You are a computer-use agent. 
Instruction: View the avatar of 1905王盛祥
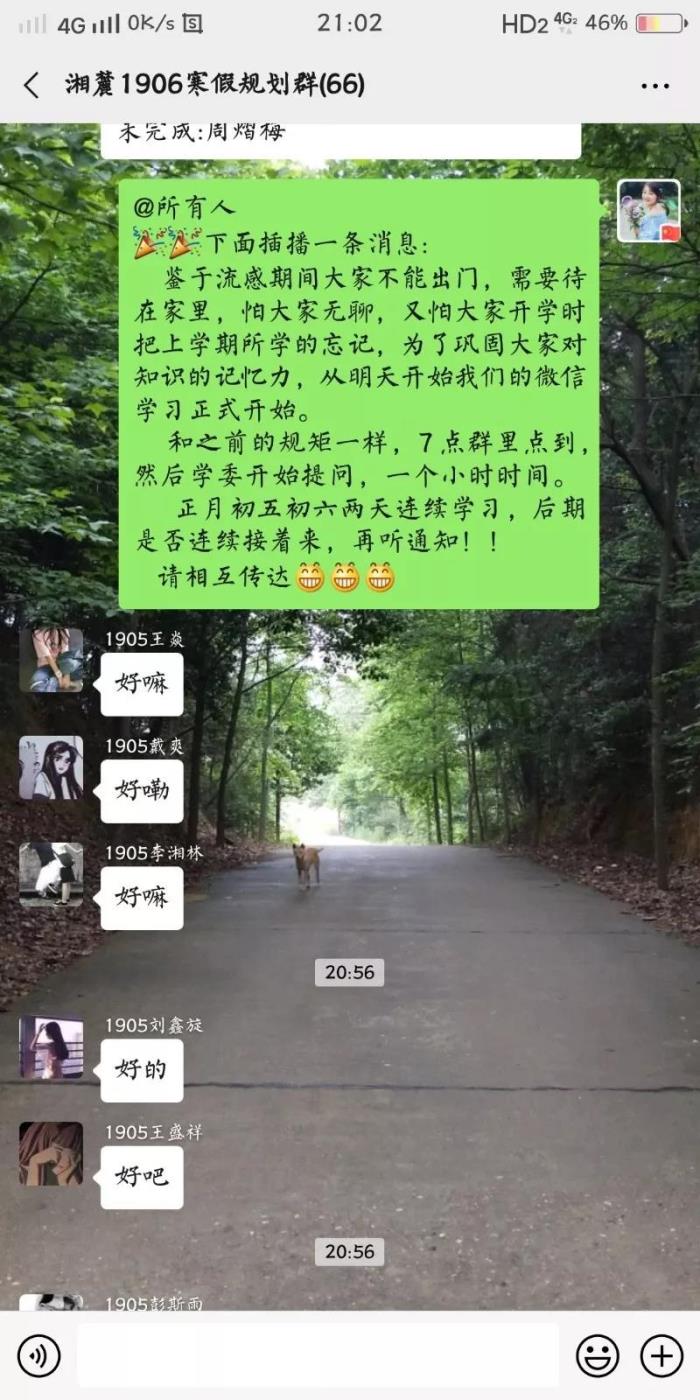point(51,1154)
